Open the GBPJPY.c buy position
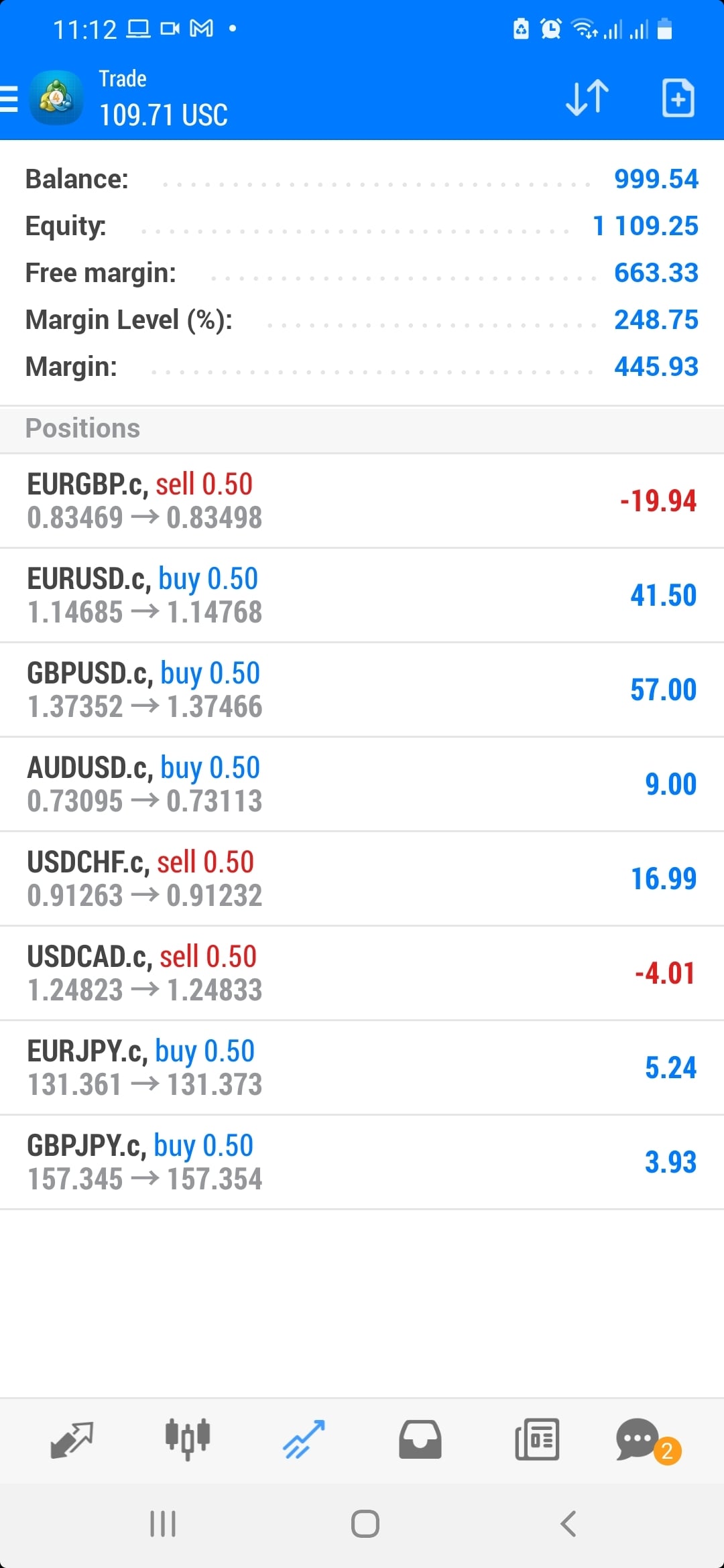The width and height of the screenshot is (724, 1568). (x=362, y=1162)
